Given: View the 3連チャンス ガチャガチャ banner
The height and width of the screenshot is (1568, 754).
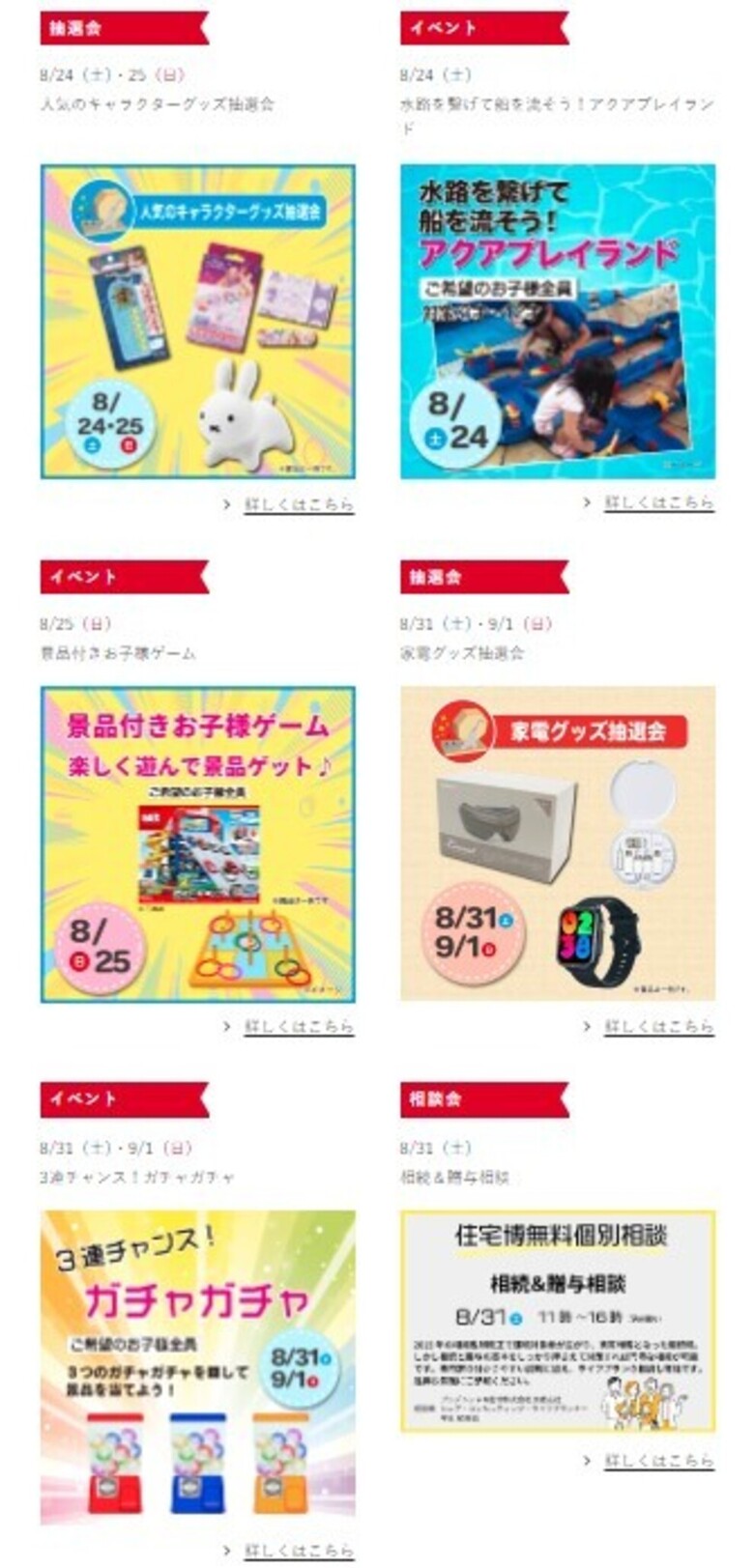Looking at the screenshot, I should 197,1367.
